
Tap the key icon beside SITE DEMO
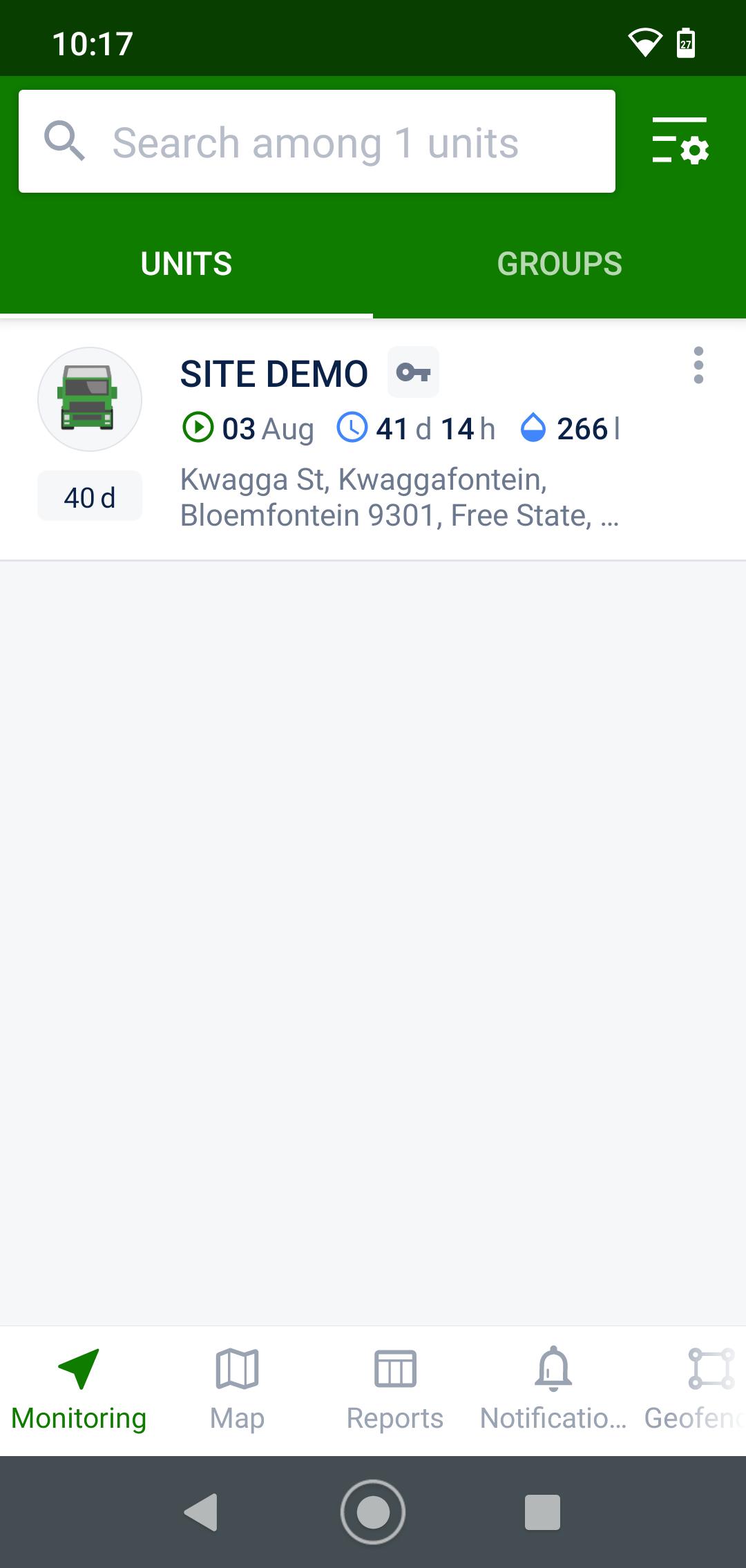tap(413, 372)
